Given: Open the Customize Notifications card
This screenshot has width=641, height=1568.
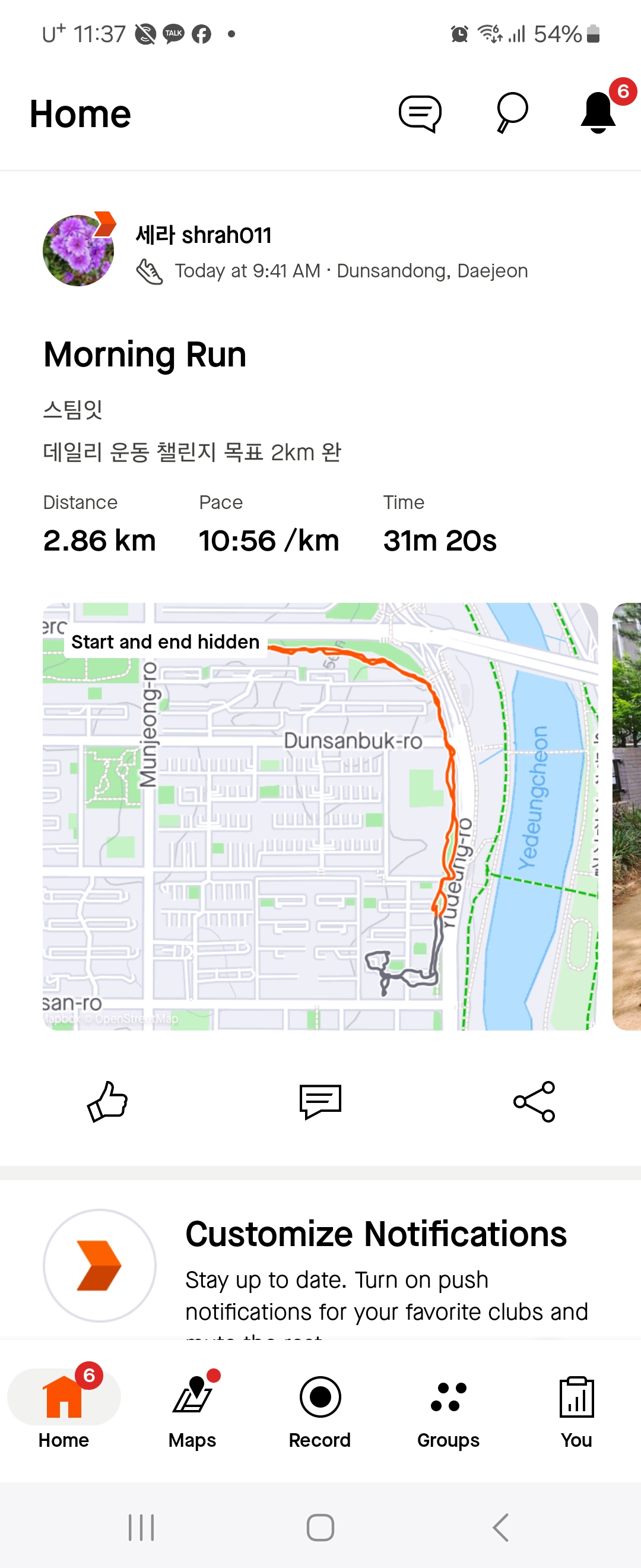Looking at the screenshot, I should point(320,1266).
